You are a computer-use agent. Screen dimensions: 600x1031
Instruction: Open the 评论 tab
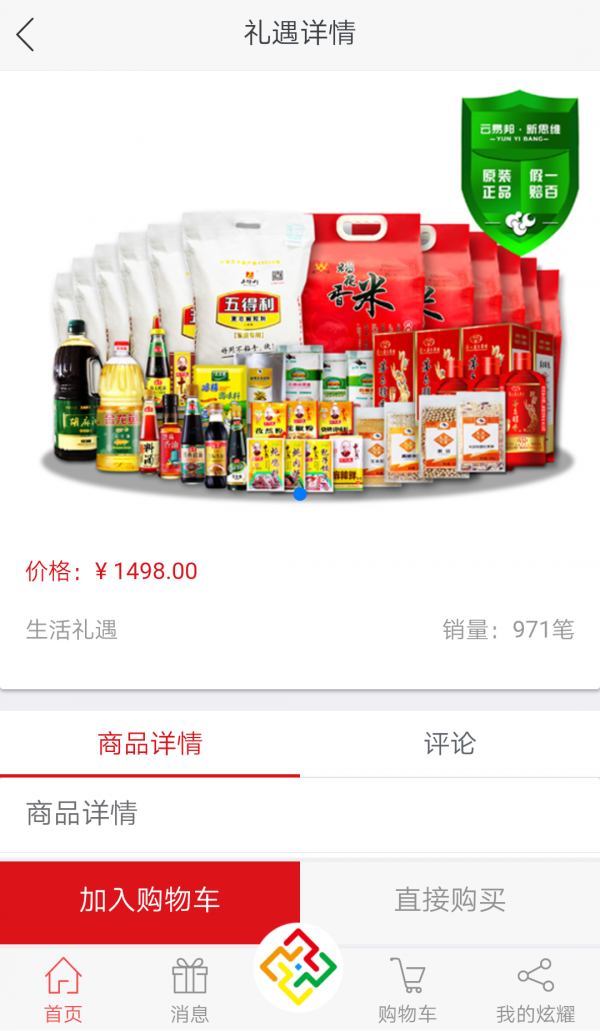point(449,744)
